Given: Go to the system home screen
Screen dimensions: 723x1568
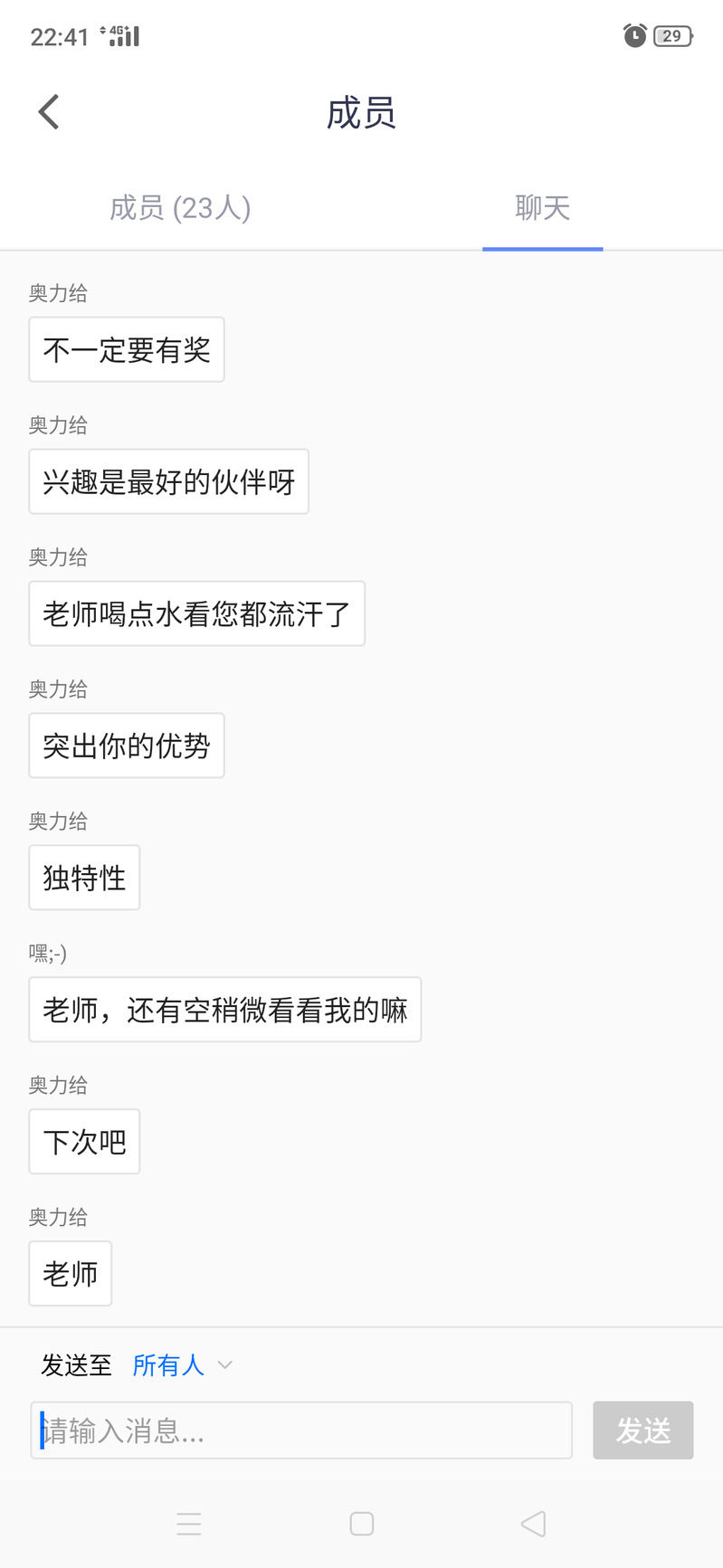Looking at the screenshot, I should pos(362,1524).
